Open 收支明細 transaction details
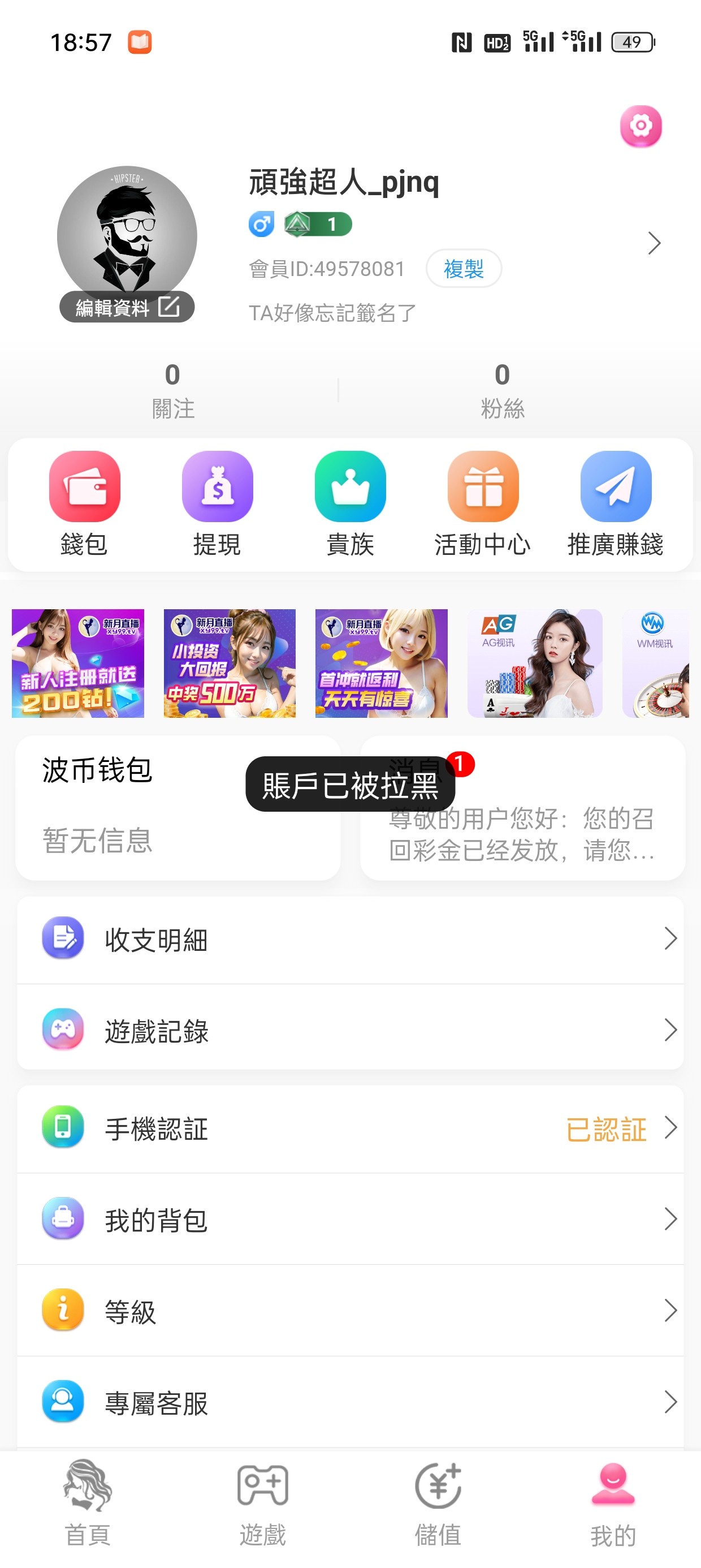701x1568 pixels. (x=350, y=939)
